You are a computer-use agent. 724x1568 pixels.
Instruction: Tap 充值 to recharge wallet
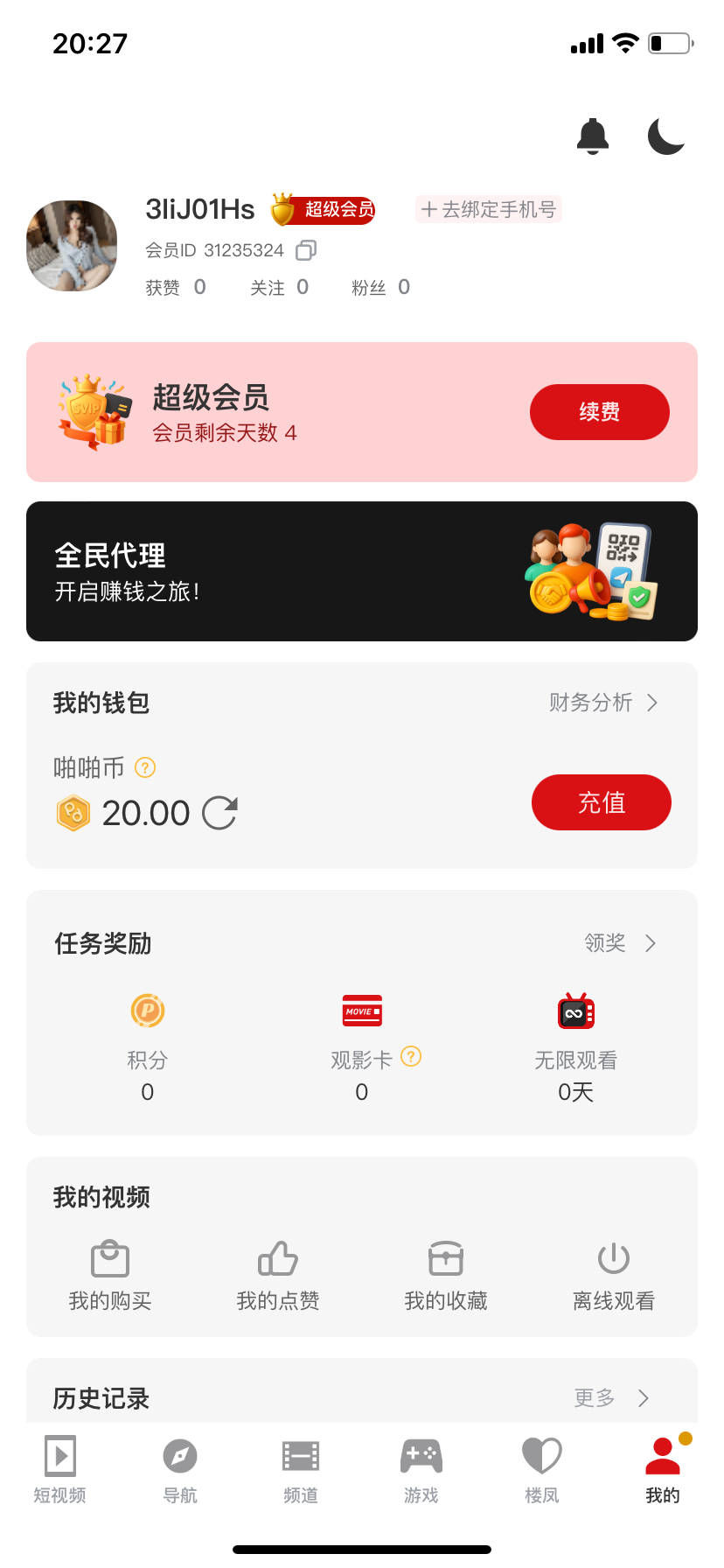coord(601,802)
